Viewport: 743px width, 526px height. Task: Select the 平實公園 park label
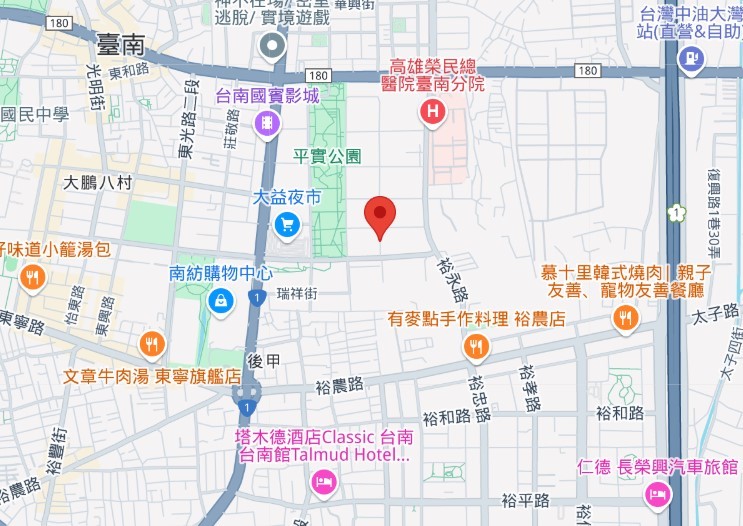[327, 156]
